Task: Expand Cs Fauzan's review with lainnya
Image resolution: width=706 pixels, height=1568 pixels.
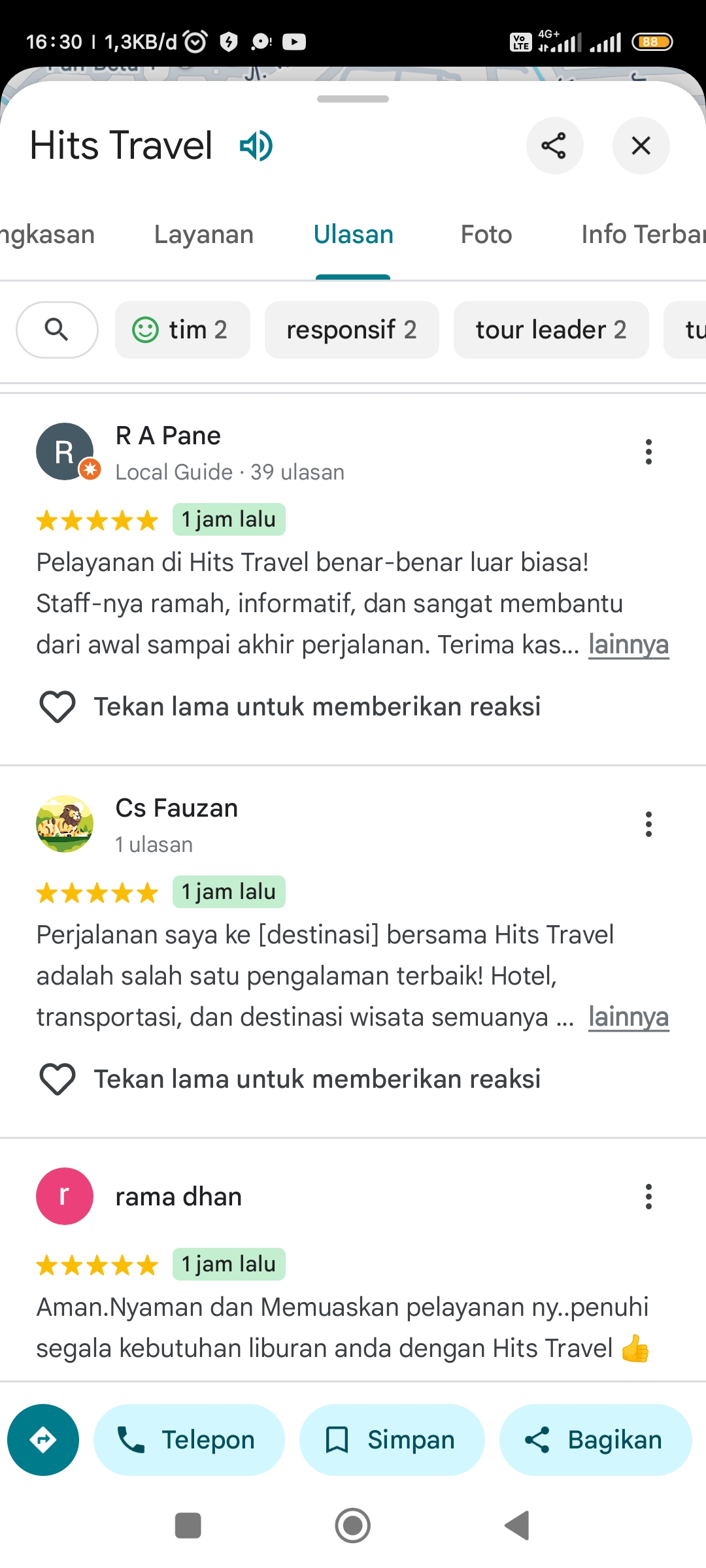Action: coord(628,1017)
